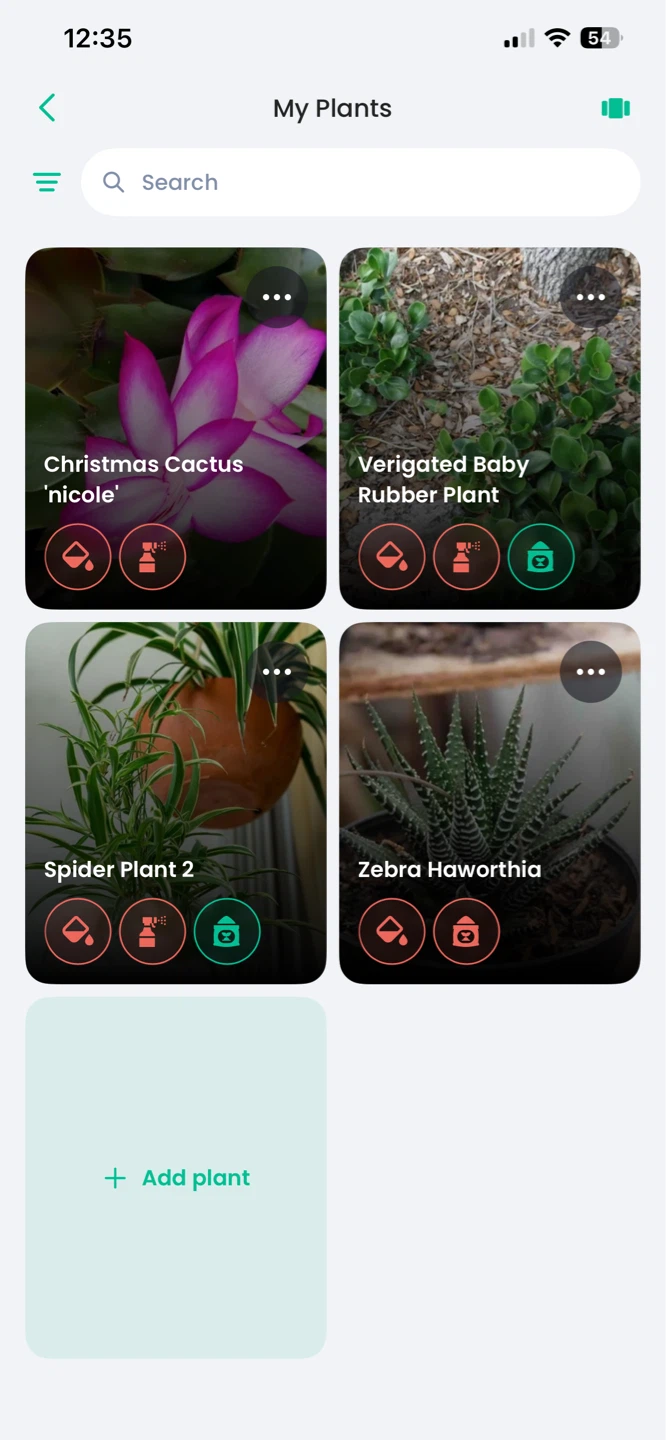Open the Zebra Haworthia card
The image size is (666, 1440).
[490, 803]
